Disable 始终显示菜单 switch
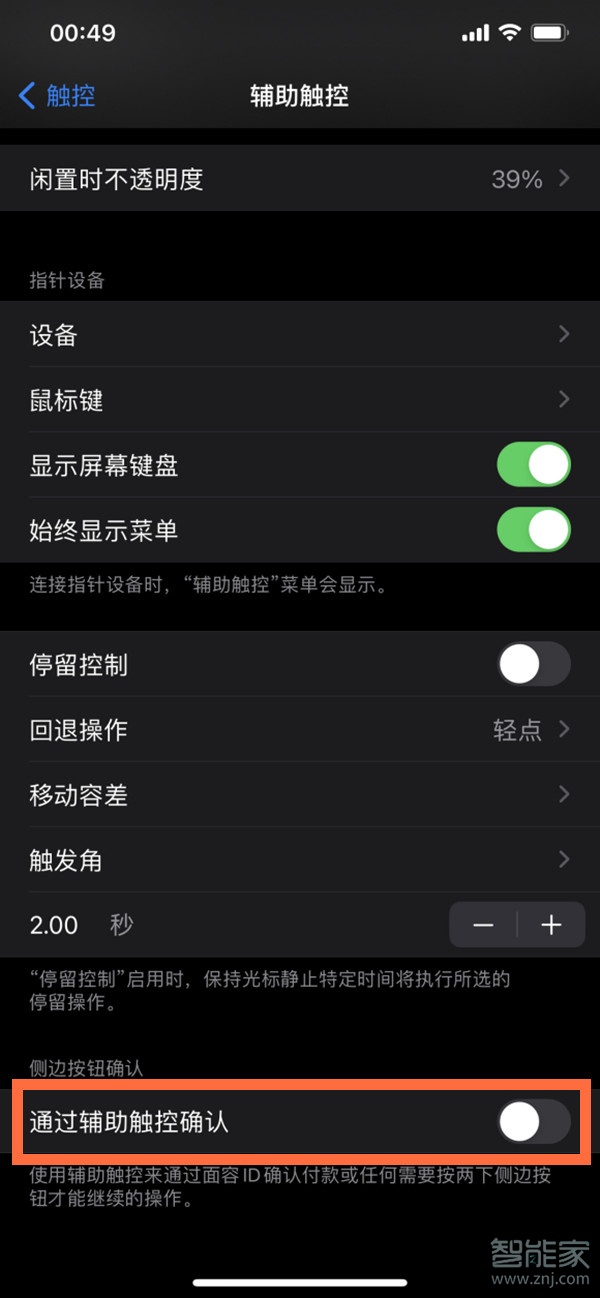 [533, 530]
